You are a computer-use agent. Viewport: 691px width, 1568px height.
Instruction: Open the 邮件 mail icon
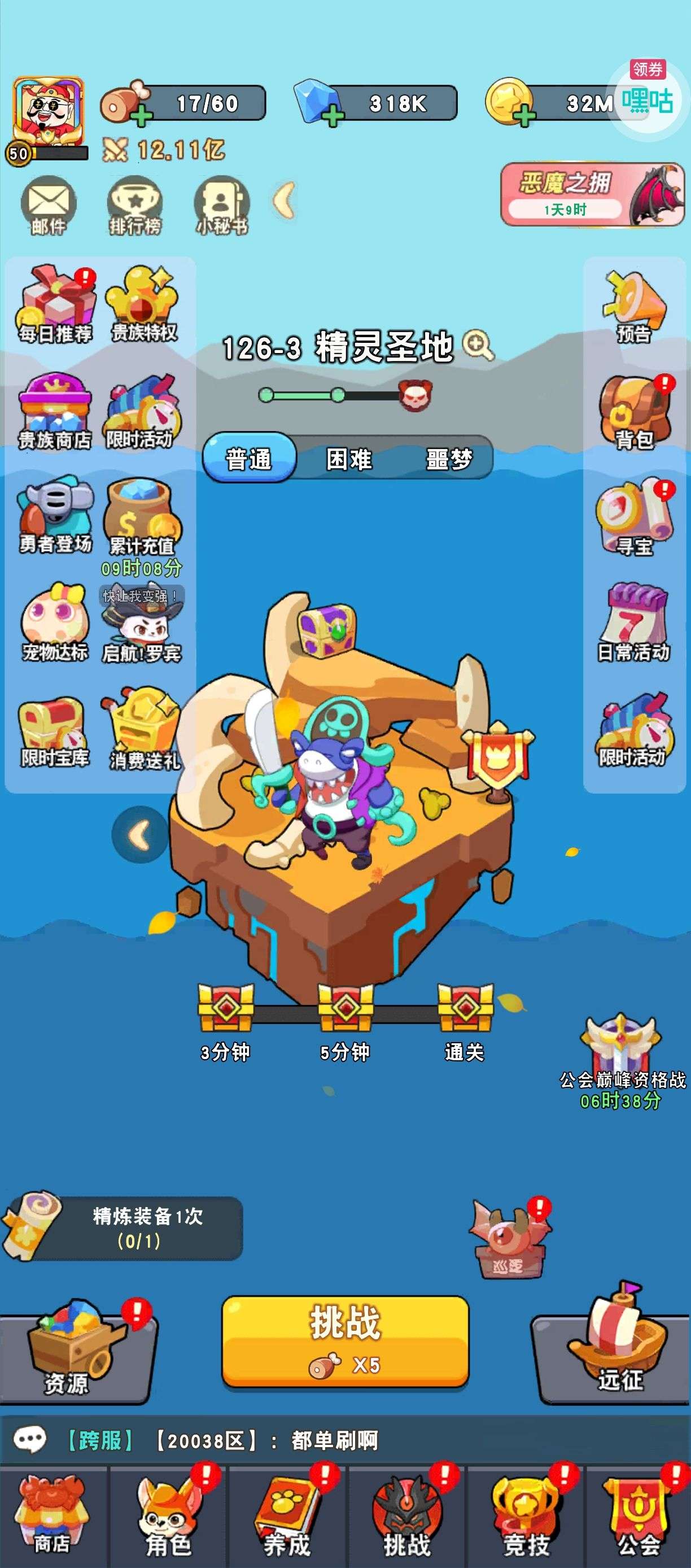[x=49, y=204]
